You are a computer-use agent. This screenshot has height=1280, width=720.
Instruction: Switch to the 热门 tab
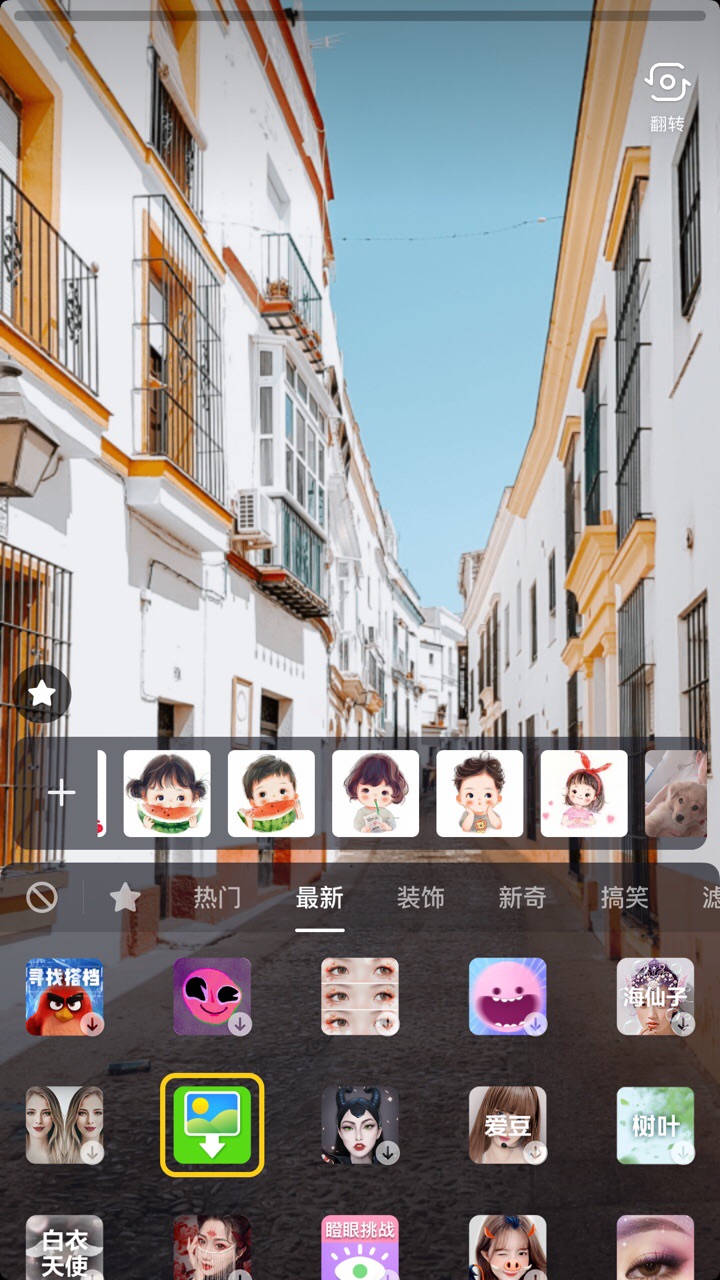coord(217,898)
